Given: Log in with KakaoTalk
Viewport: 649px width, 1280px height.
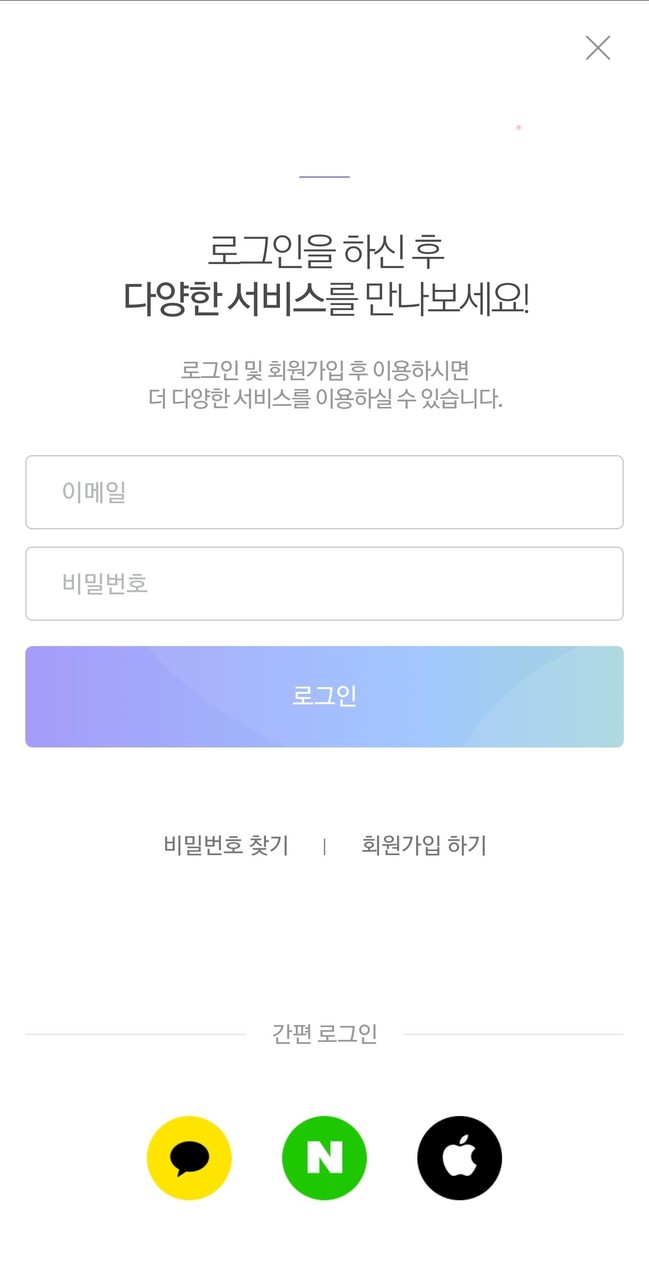Looking at the screenshot, I should click(x=189, y=1158).
